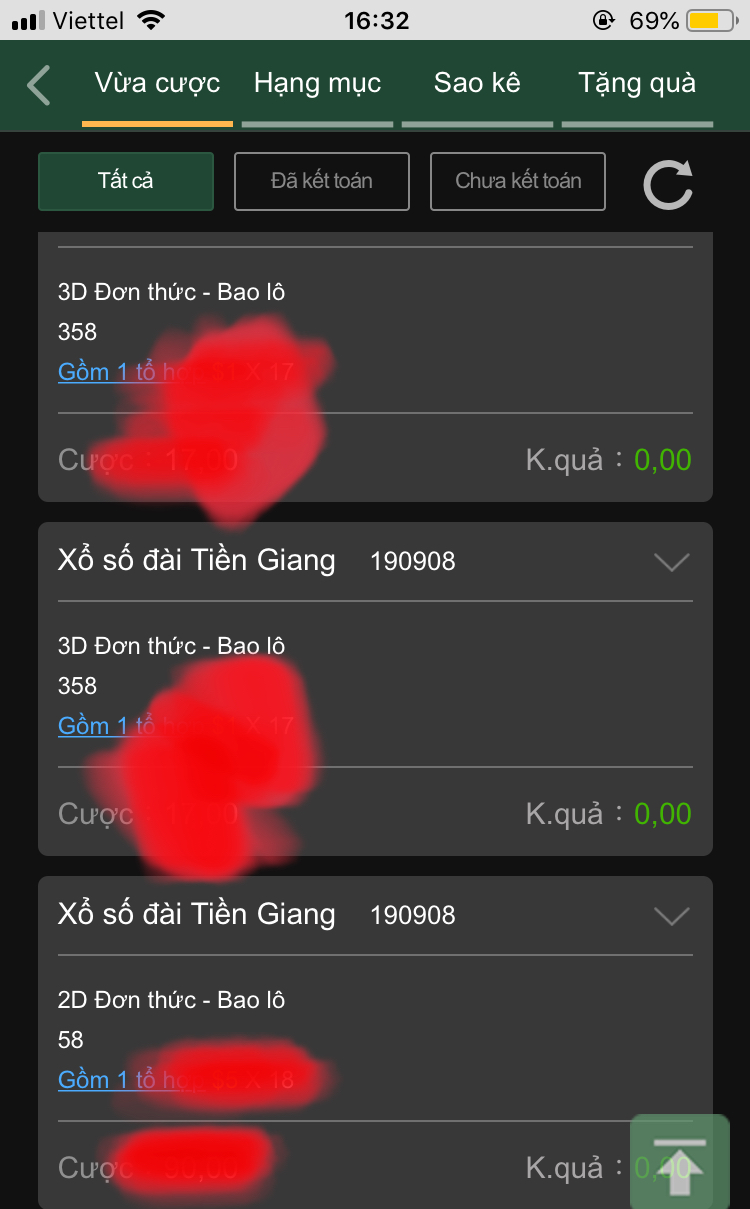Viewport: 750px width, 1209px height.
Task: Filter by Đã kết toán
Action: coord(322,181)
